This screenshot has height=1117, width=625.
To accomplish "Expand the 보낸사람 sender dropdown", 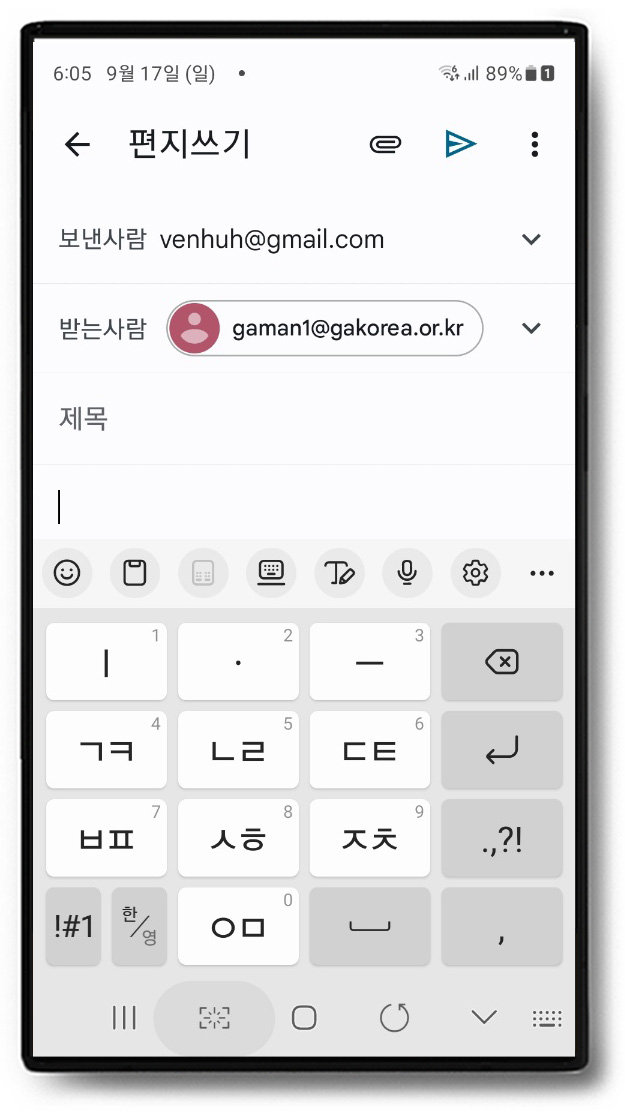I will 532,240.
